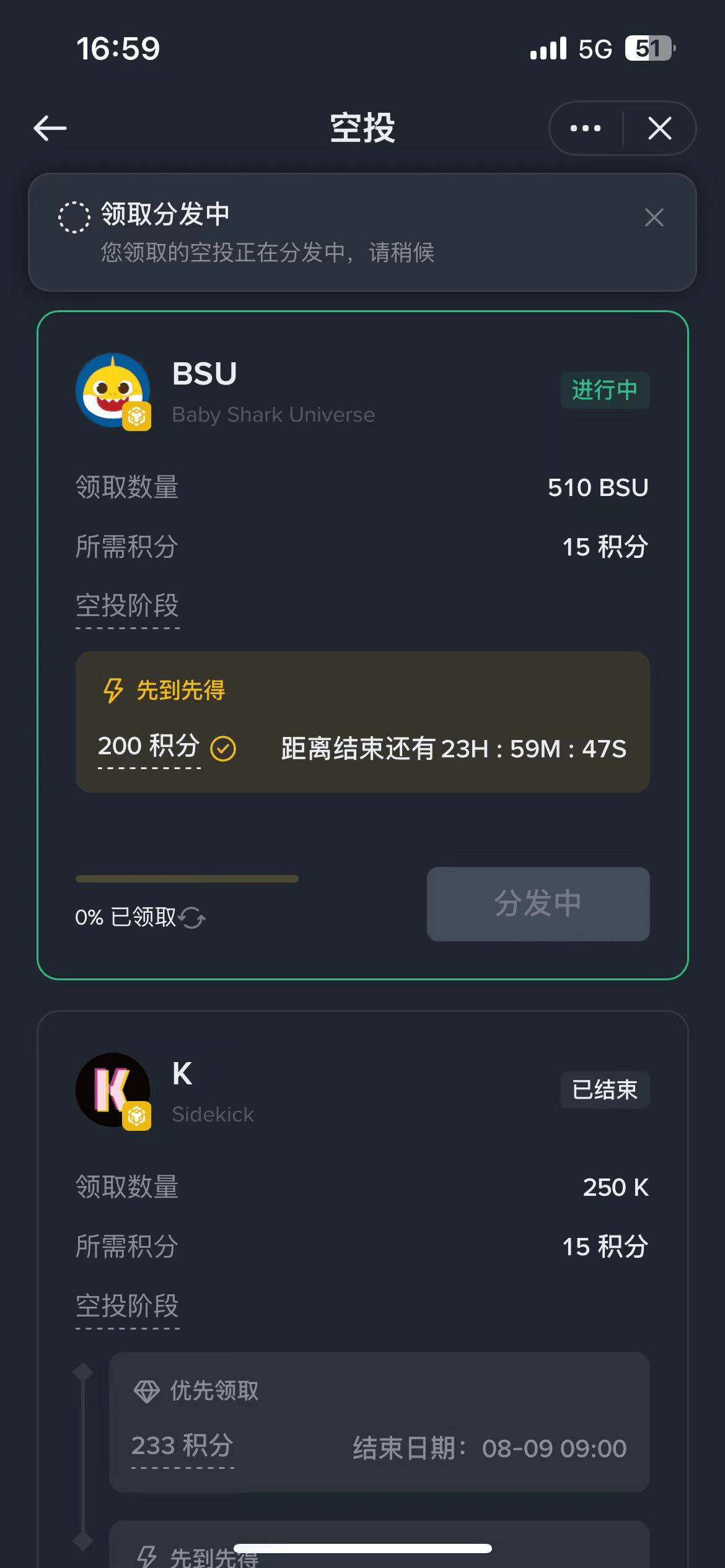Close the mini program with the X

click(660, 128)
